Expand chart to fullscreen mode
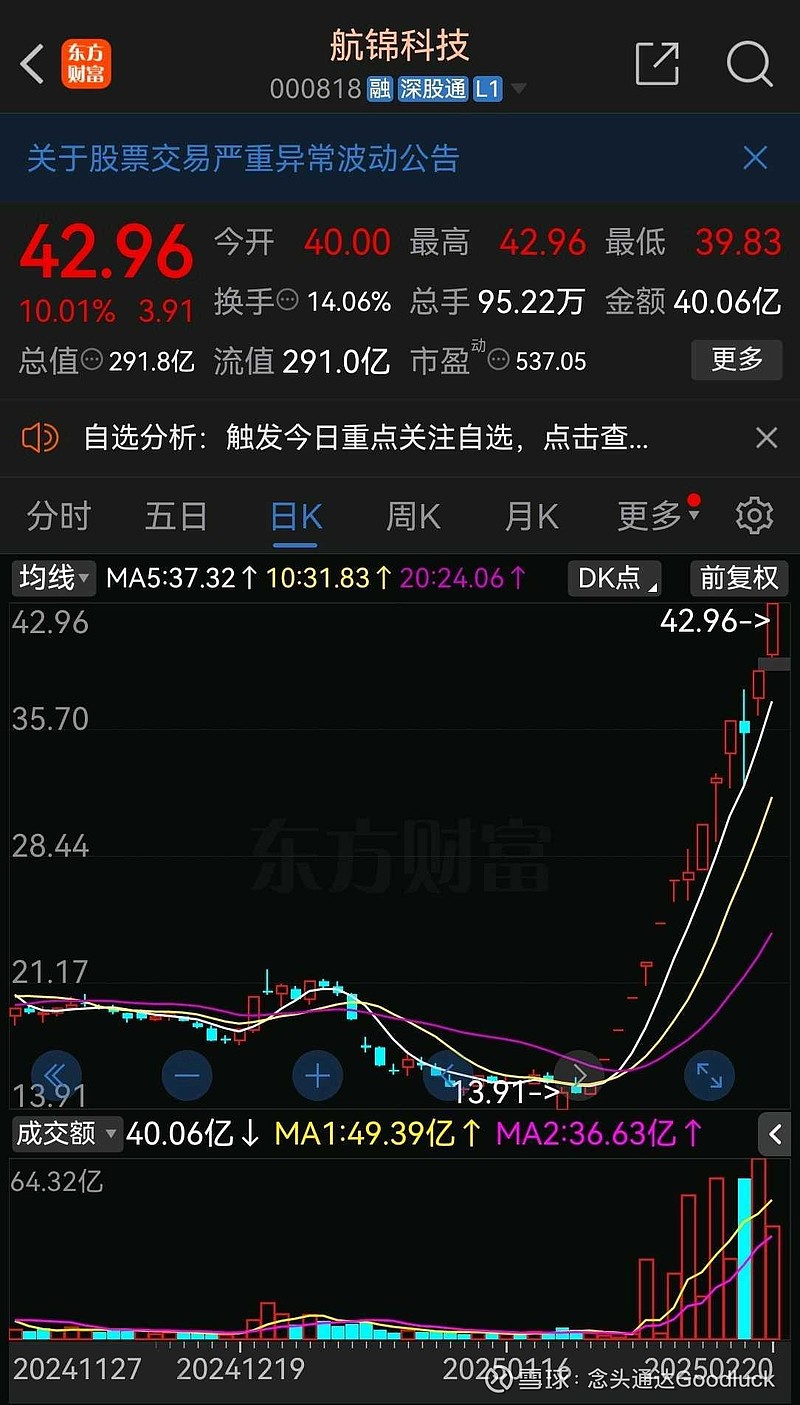Viewport: 800px width, 1405px height. 709,1077
